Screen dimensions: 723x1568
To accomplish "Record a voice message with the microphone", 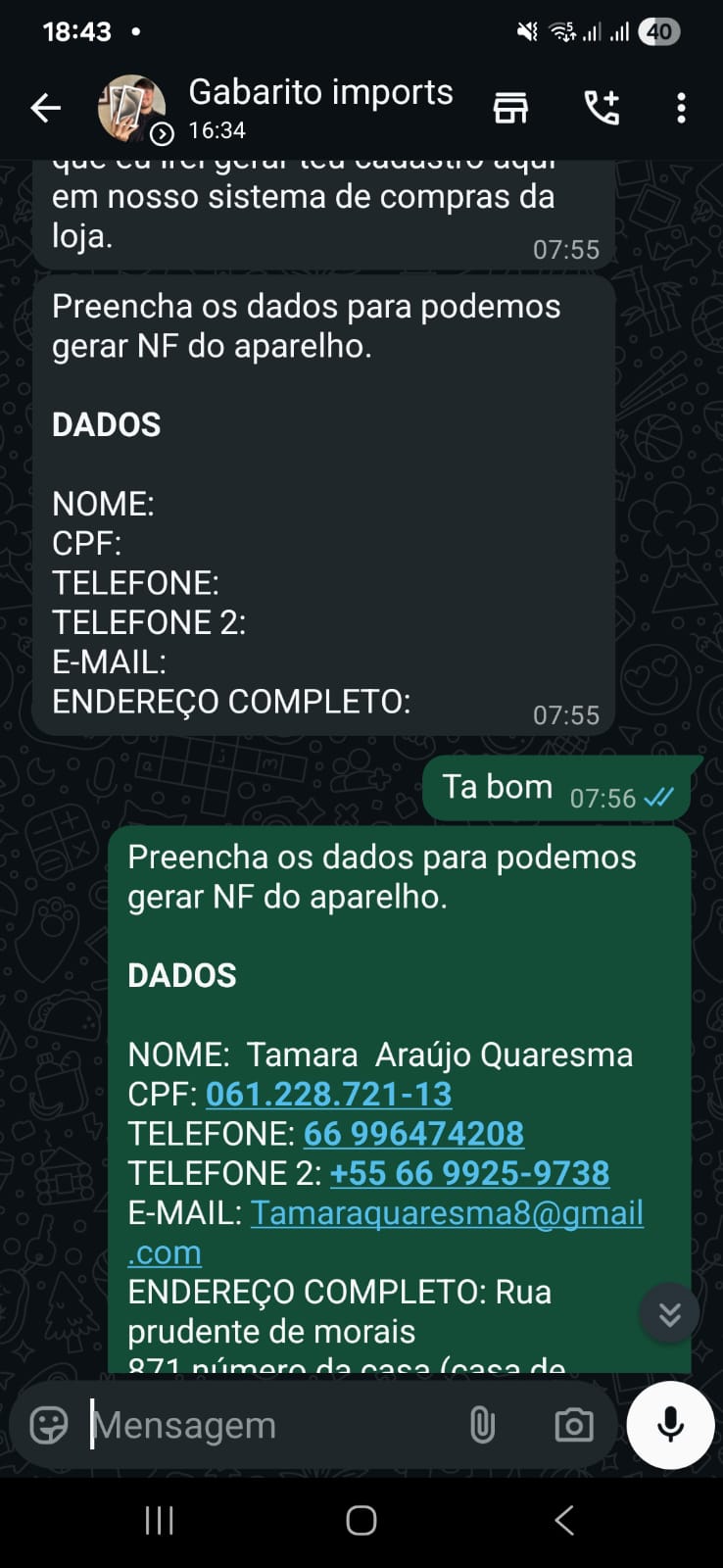I will point(670,1425).
